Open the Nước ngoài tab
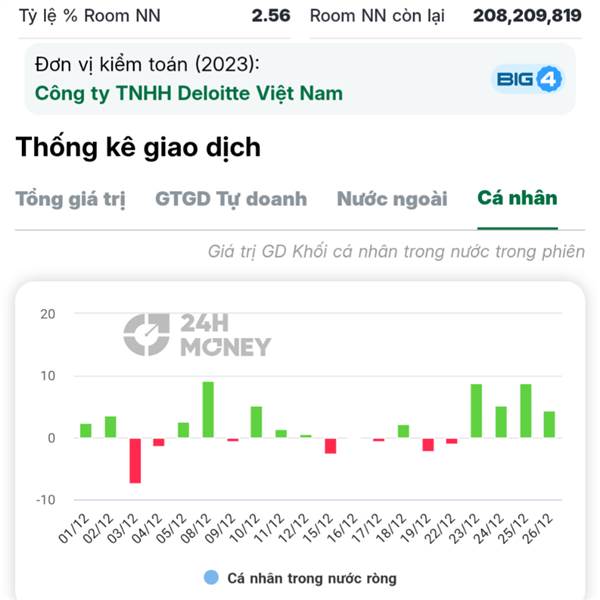The image size is (600, 600). click(x=392, y=199)
